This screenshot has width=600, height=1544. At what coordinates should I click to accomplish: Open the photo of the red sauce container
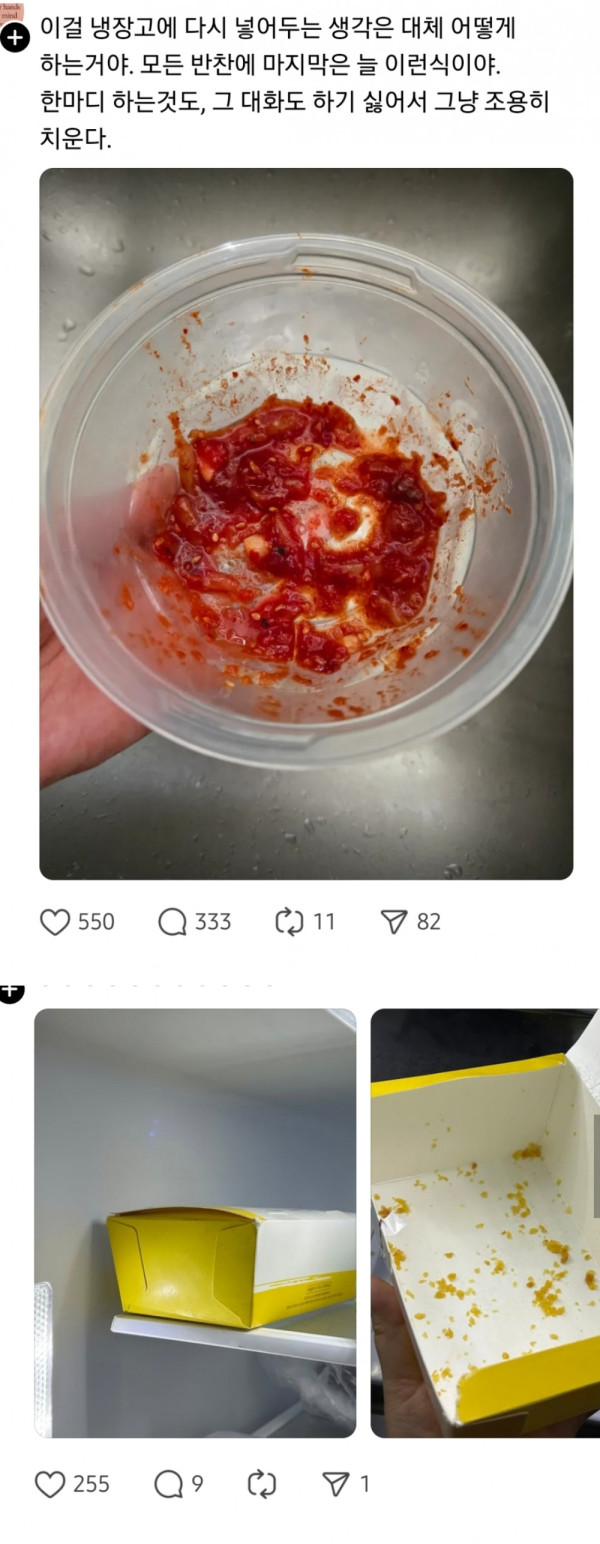pos(306,523)
